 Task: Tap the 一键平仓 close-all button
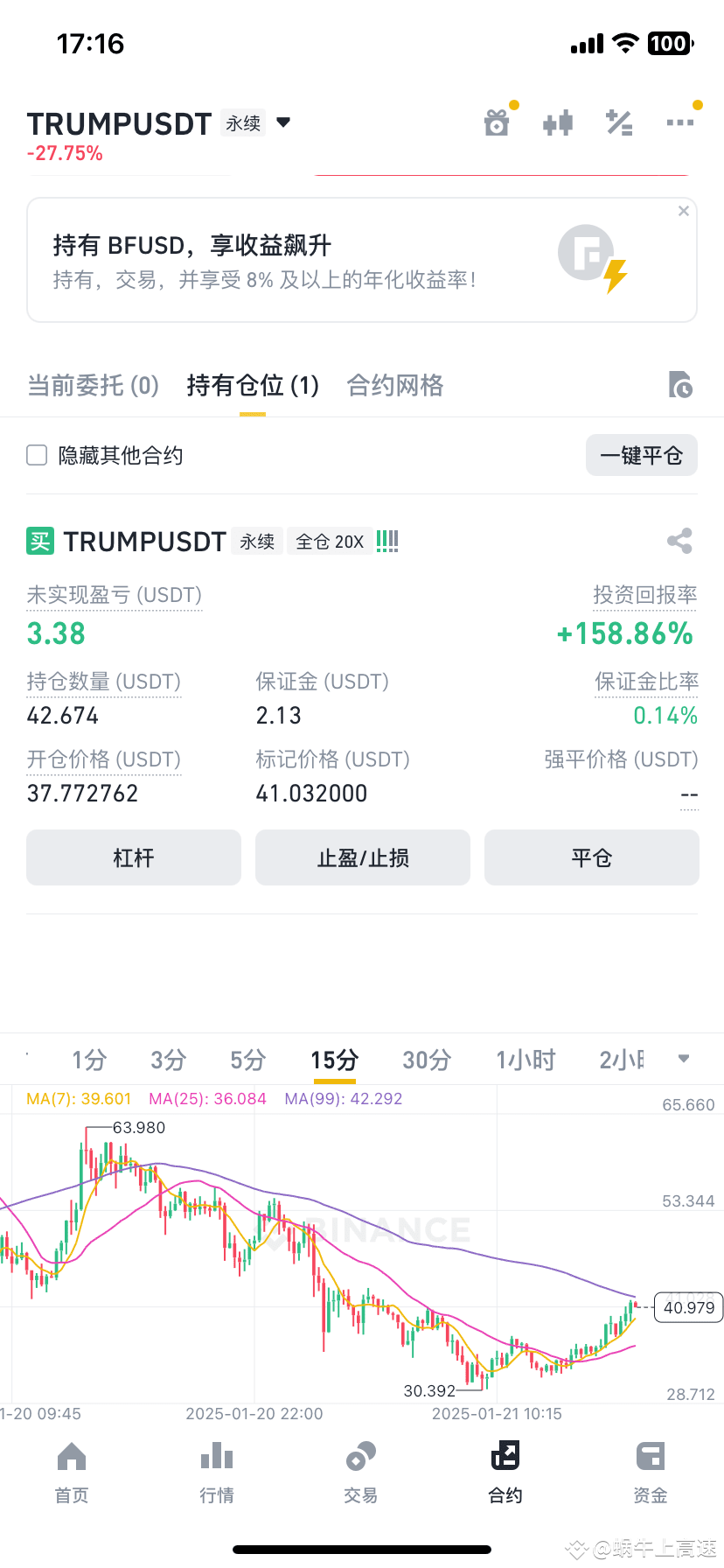coord(641,455)
